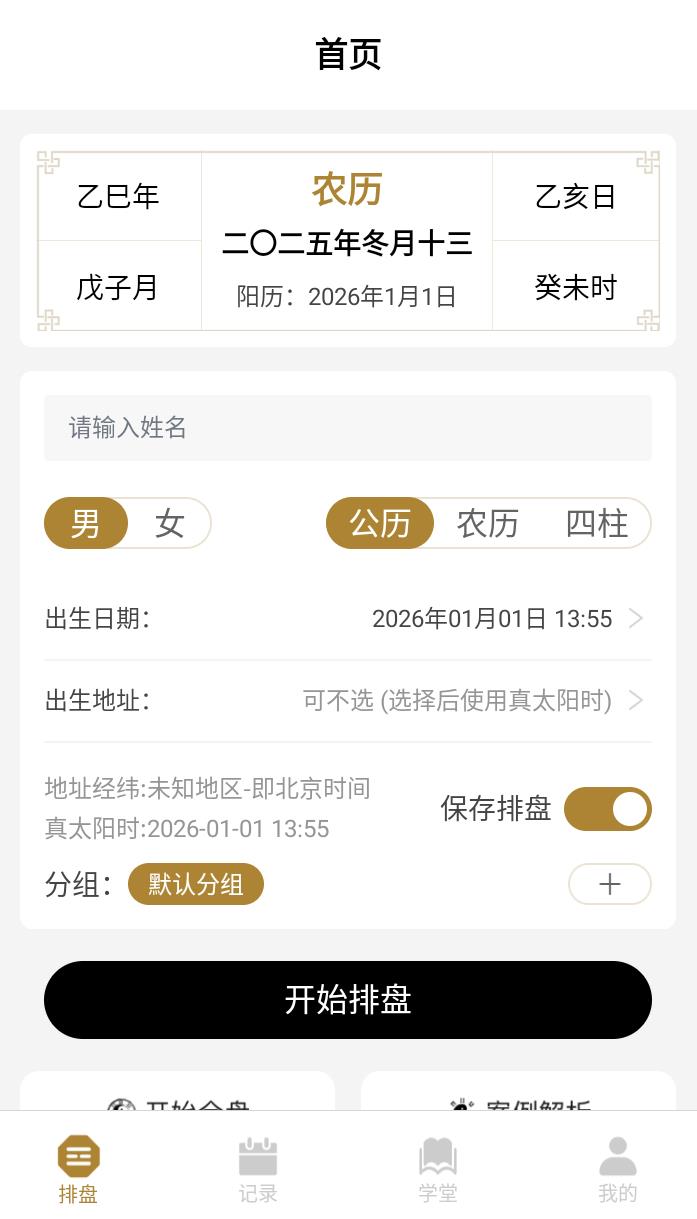
Task: Select the 默认分组 group chip
Action: pos(195,884)
